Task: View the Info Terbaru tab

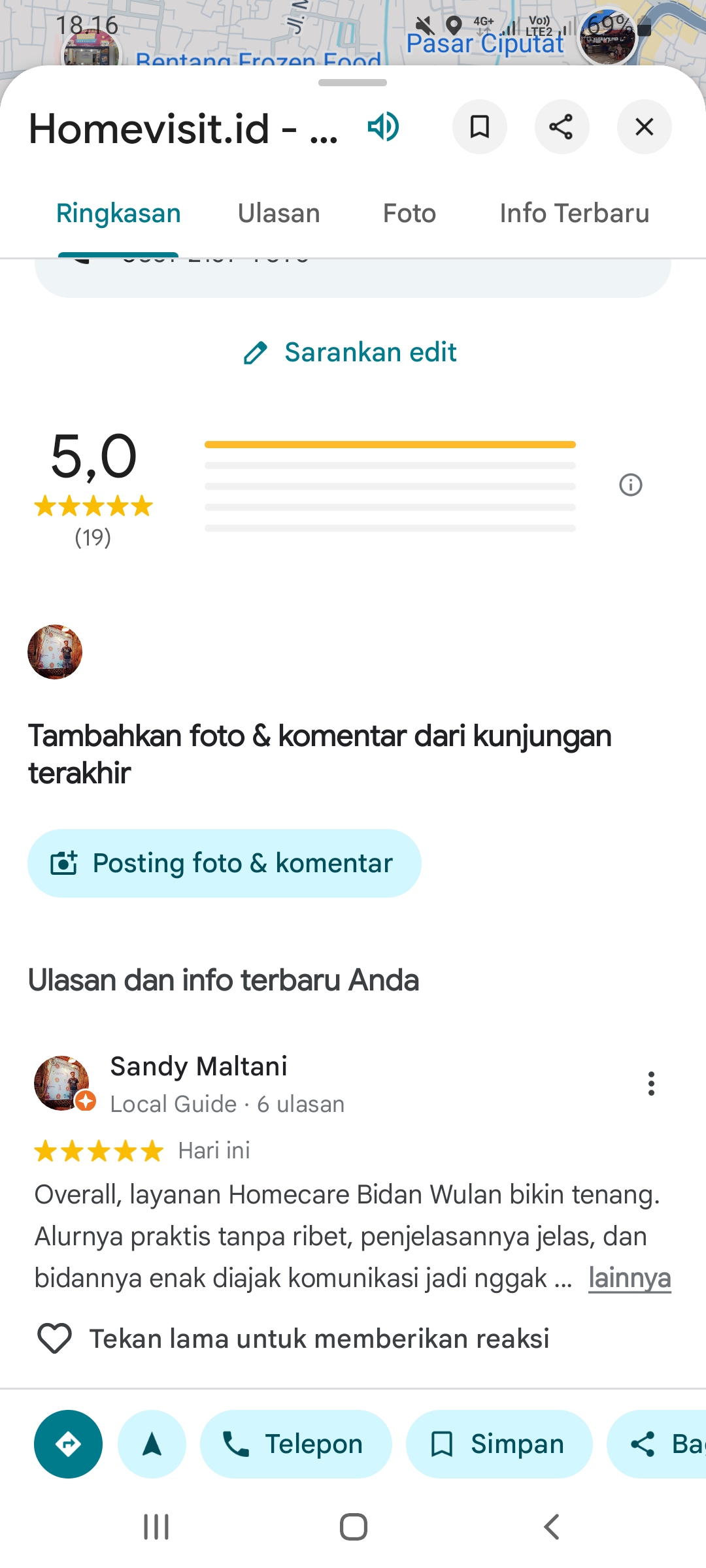Action: pyautogui.click(x=574, y=214)
